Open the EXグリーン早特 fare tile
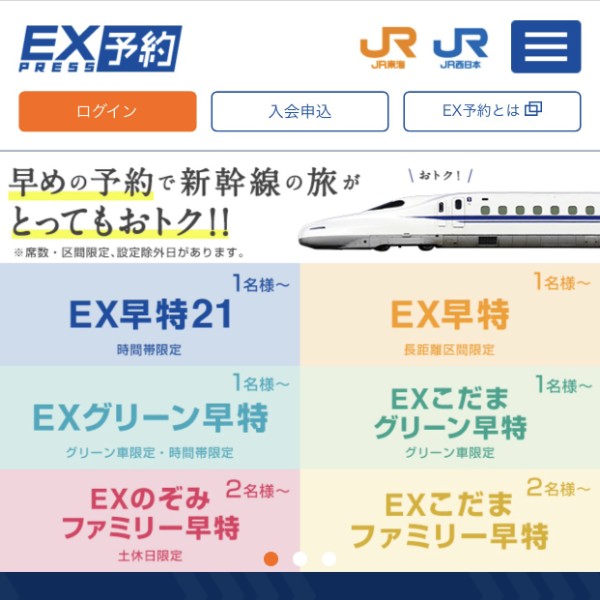 coord(150,418)
